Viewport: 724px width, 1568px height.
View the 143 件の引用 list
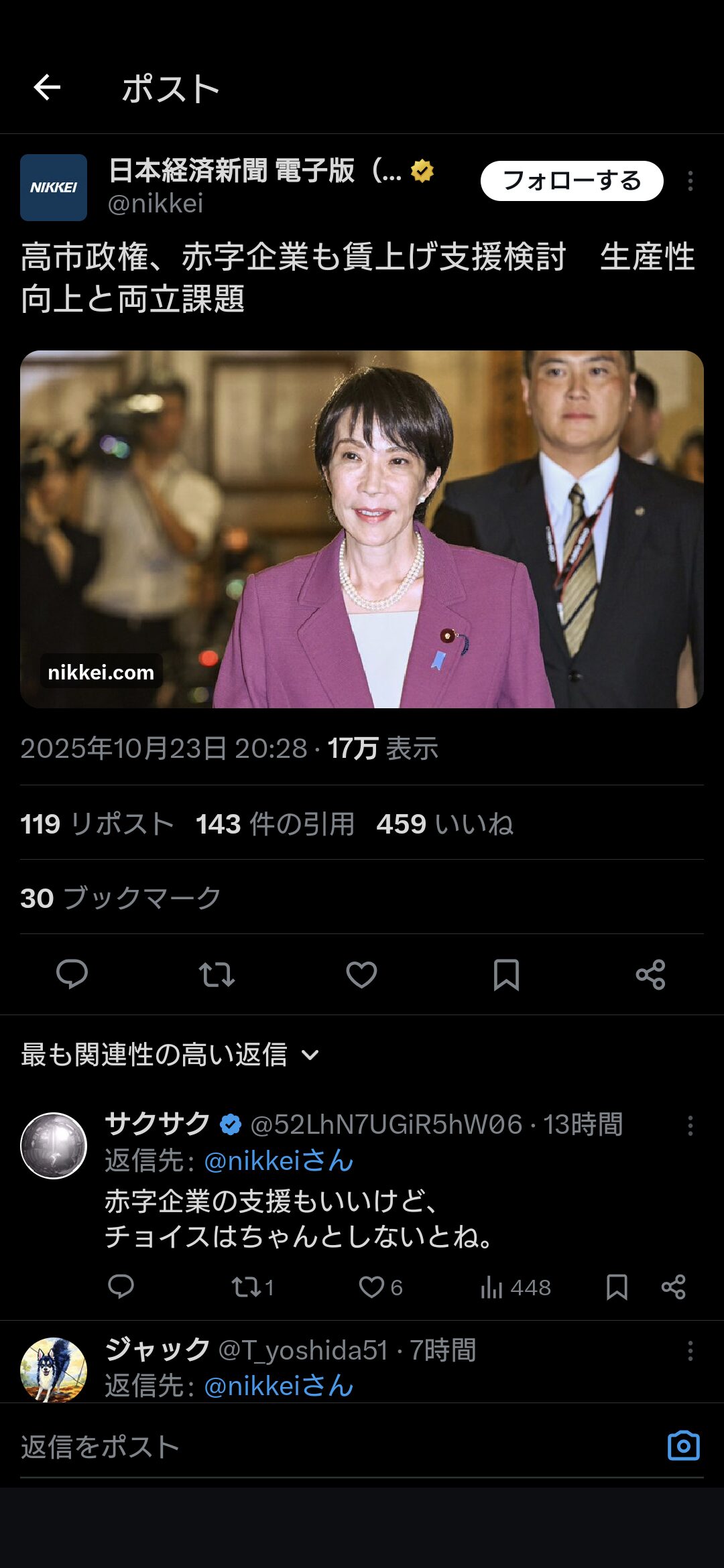pos(275,824)
